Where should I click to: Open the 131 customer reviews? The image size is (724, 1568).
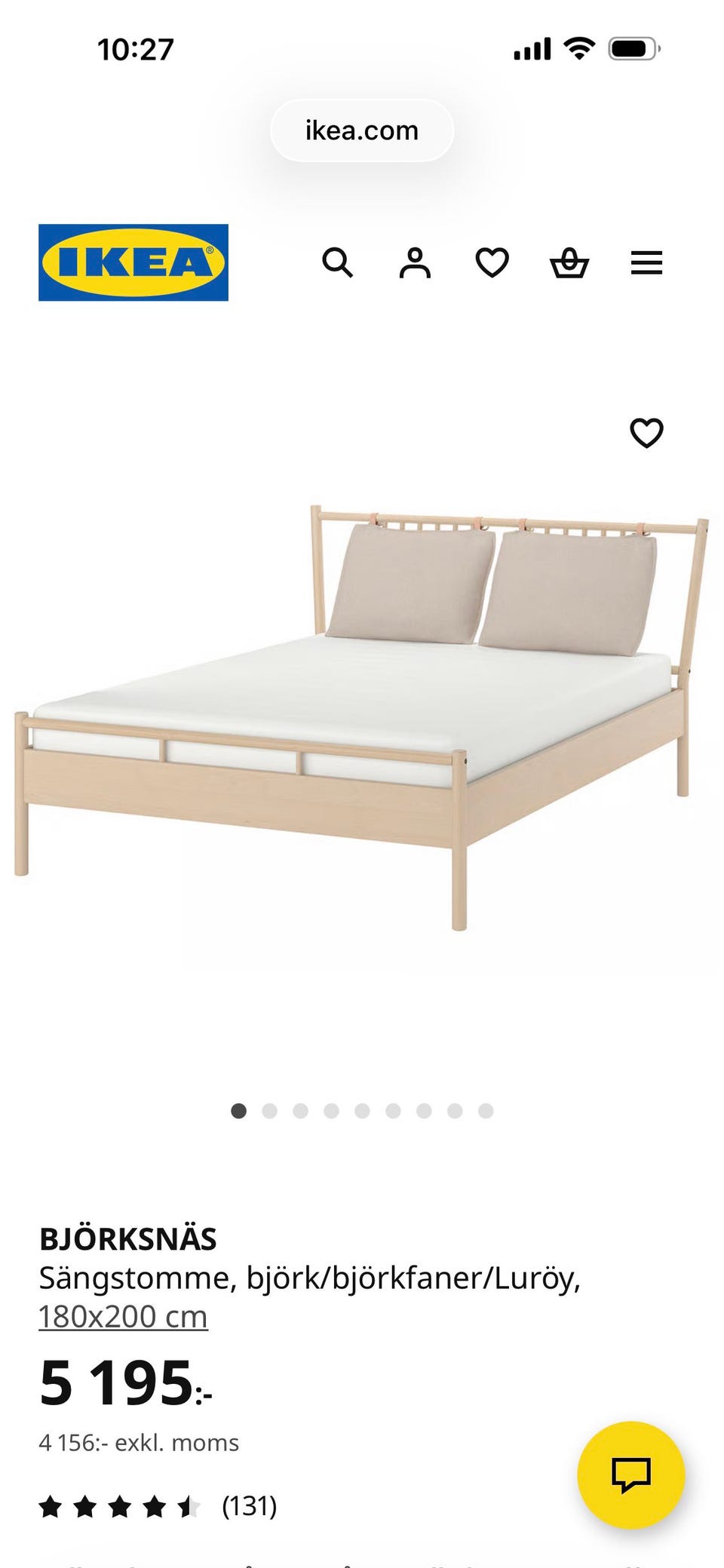coord(249,1506)
